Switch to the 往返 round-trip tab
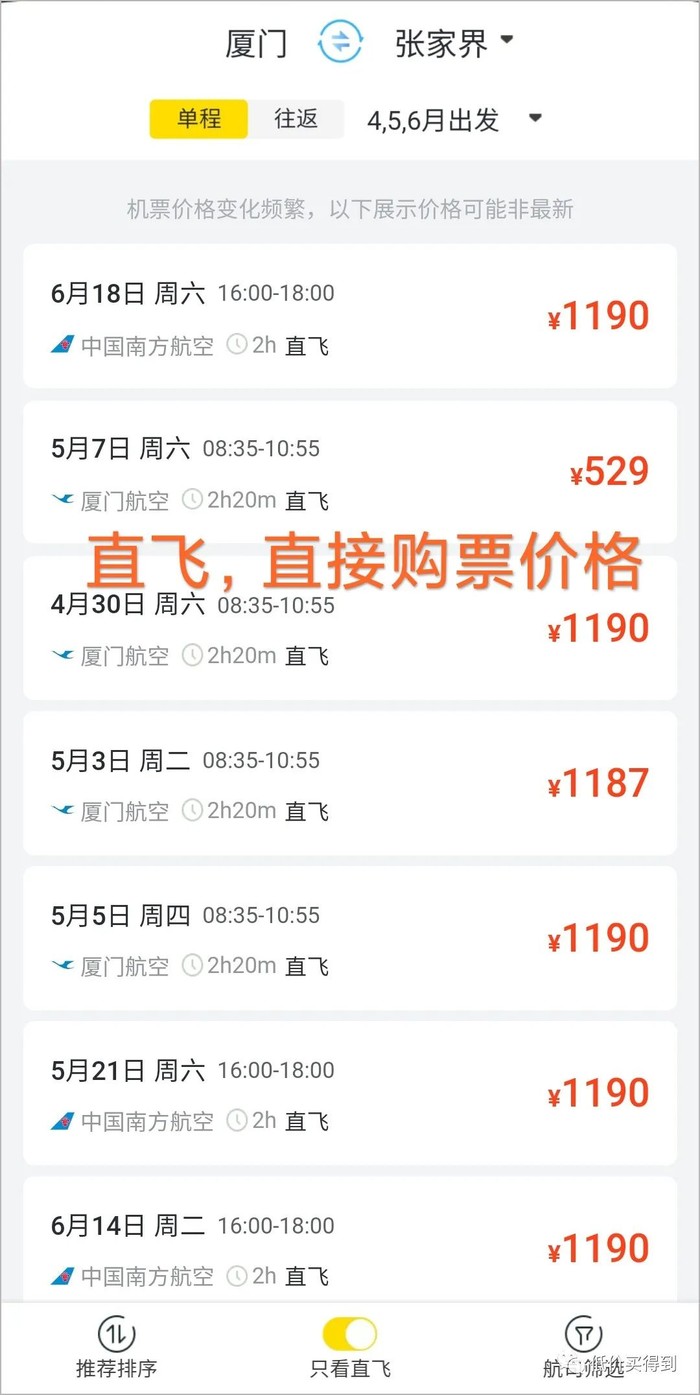The height and width of the screenshot is (1395, 700). [296, 119]
